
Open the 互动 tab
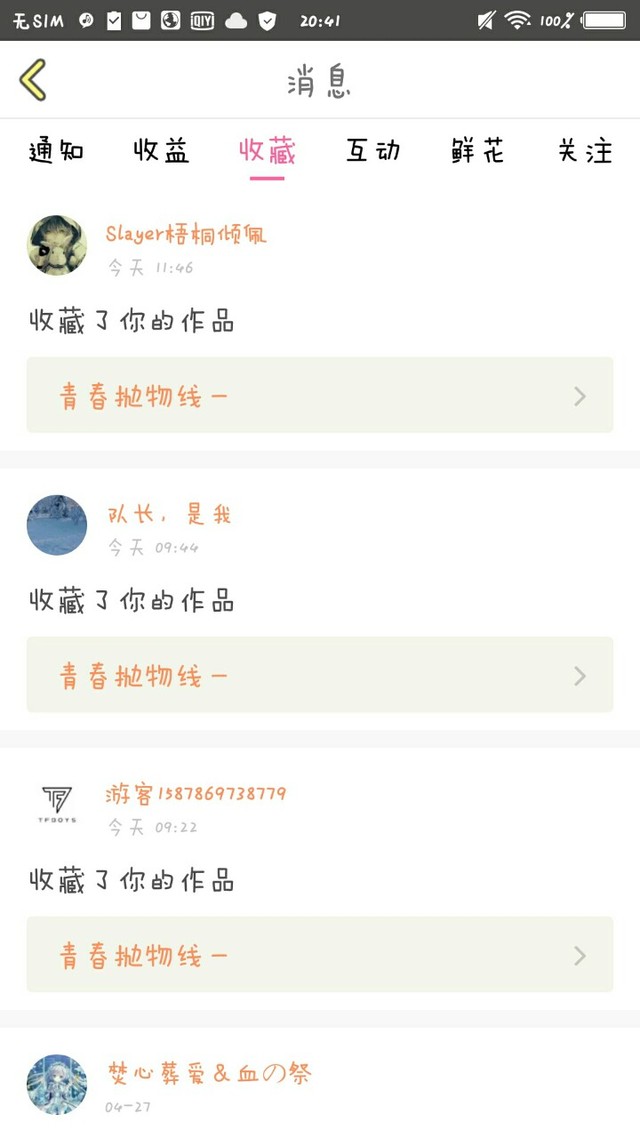click(373, 151)
